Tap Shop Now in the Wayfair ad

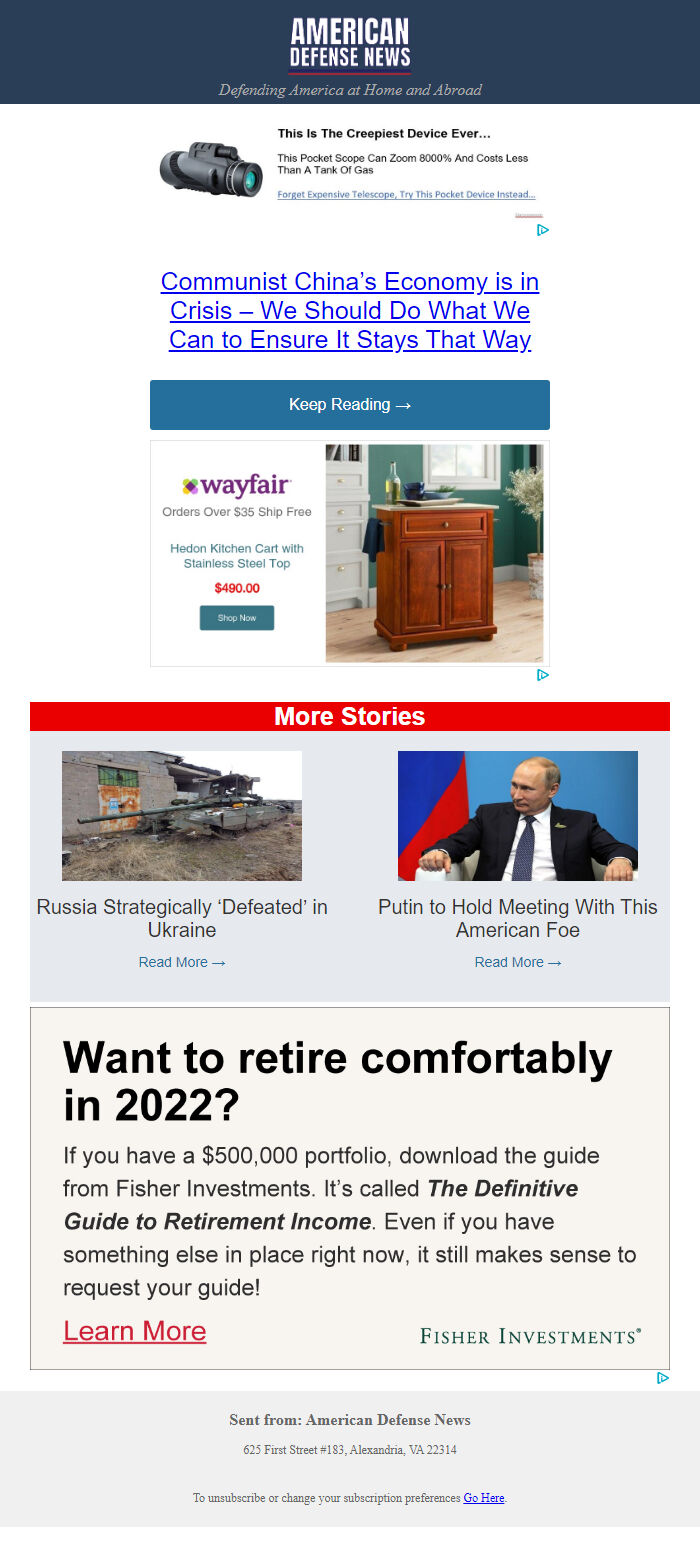237,618
